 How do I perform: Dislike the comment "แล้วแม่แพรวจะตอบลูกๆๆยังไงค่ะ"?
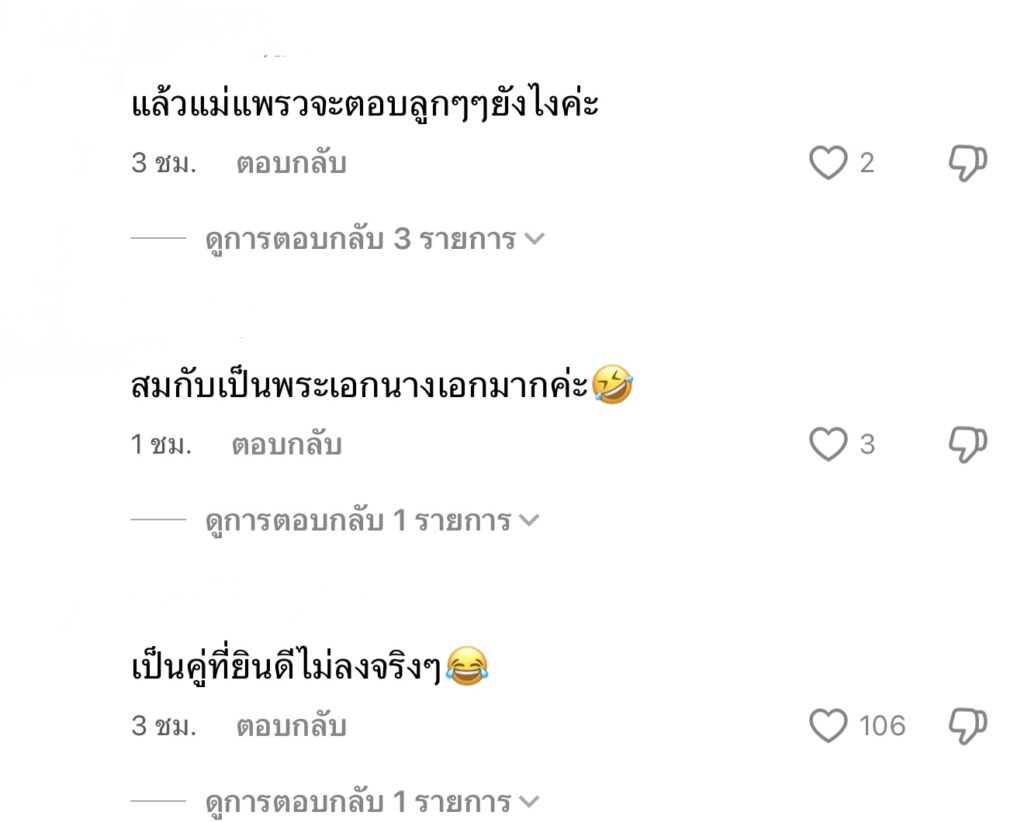point(967,163)
